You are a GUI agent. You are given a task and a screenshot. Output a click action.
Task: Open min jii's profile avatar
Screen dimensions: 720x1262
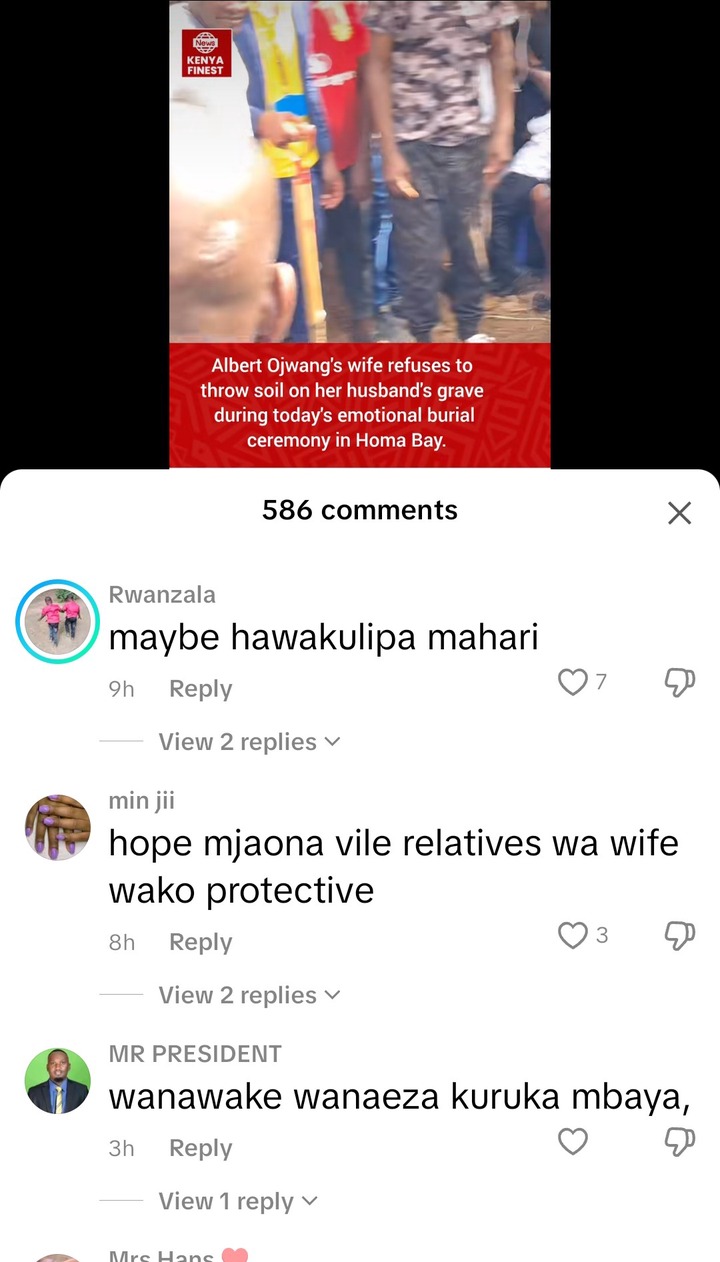pos(57,827)
